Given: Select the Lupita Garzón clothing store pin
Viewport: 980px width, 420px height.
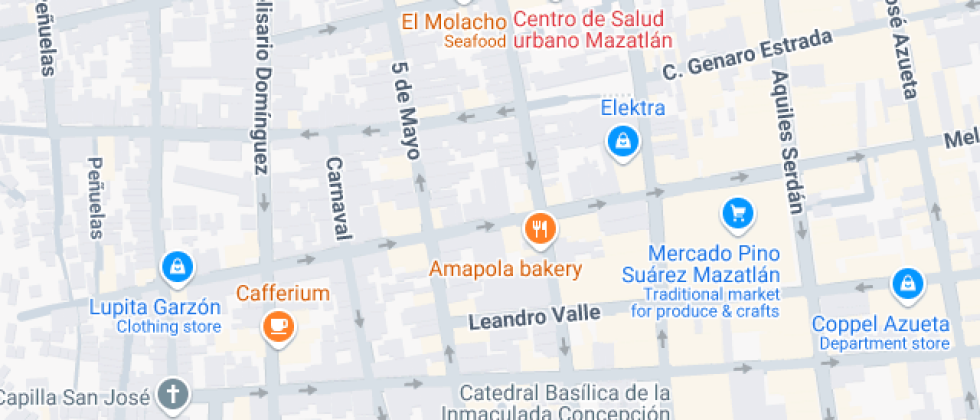Looking at the screenshot, I should coord(178,268).
